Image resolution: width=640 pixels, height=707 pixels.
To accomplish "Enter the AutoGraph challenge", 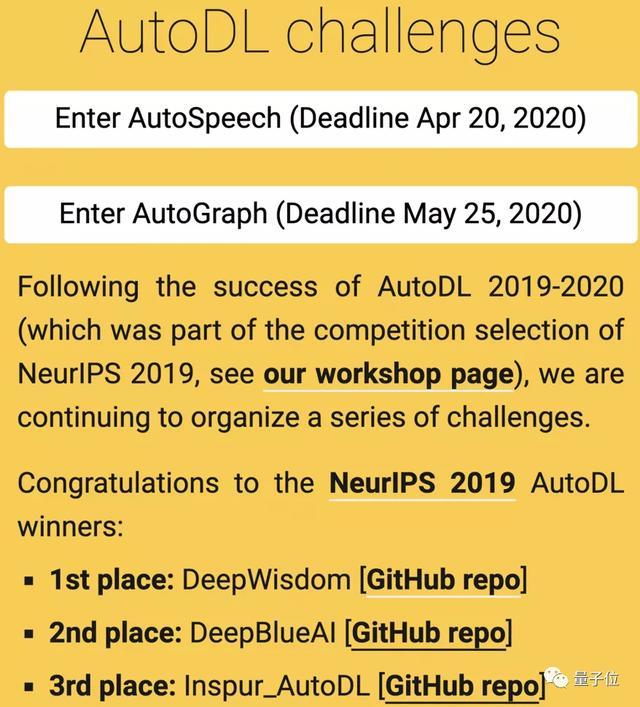I will coord(320,213).
